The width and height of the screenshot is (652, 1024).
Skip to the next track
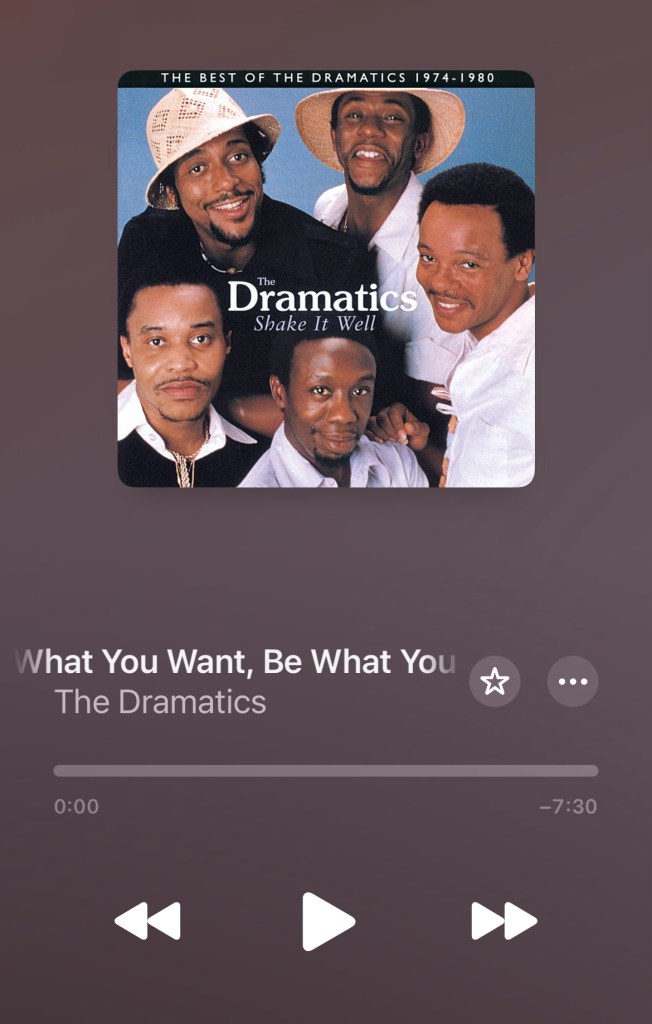504,921
